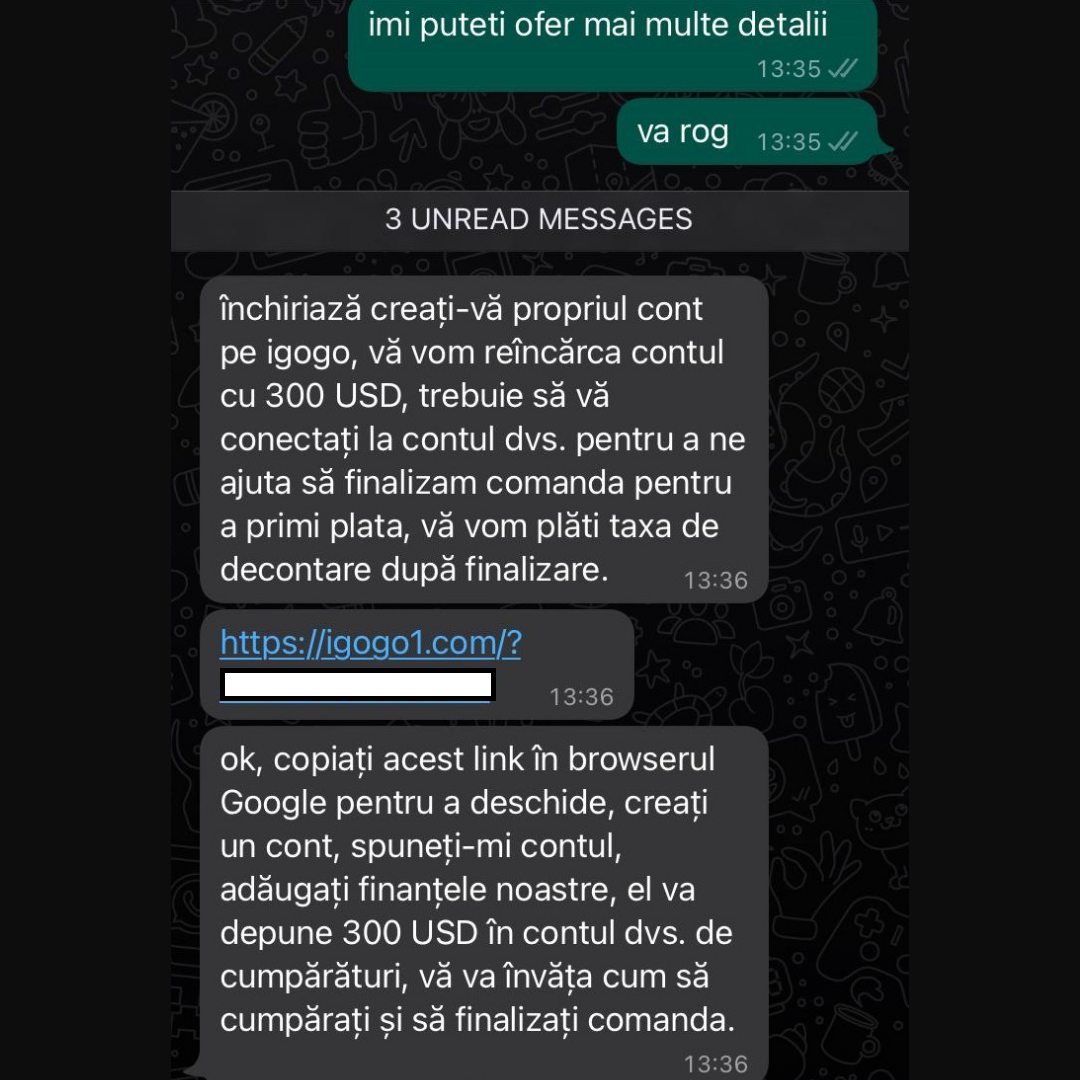Open the igogo1.com link
The image size is (1080, 1080).
tap(370, 643)
